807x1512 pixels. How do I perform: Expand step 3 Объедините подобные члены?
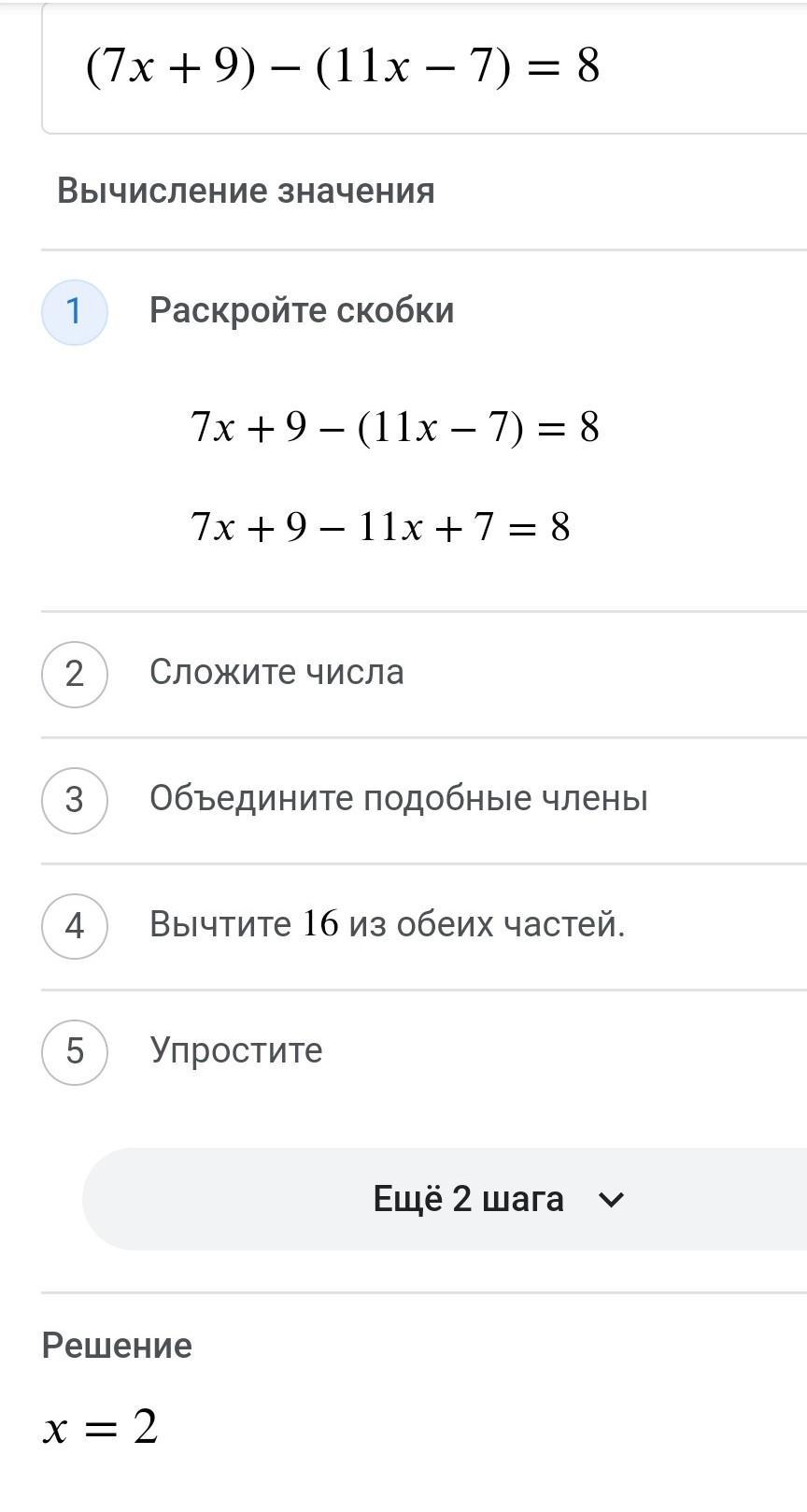tap(398, 799)
